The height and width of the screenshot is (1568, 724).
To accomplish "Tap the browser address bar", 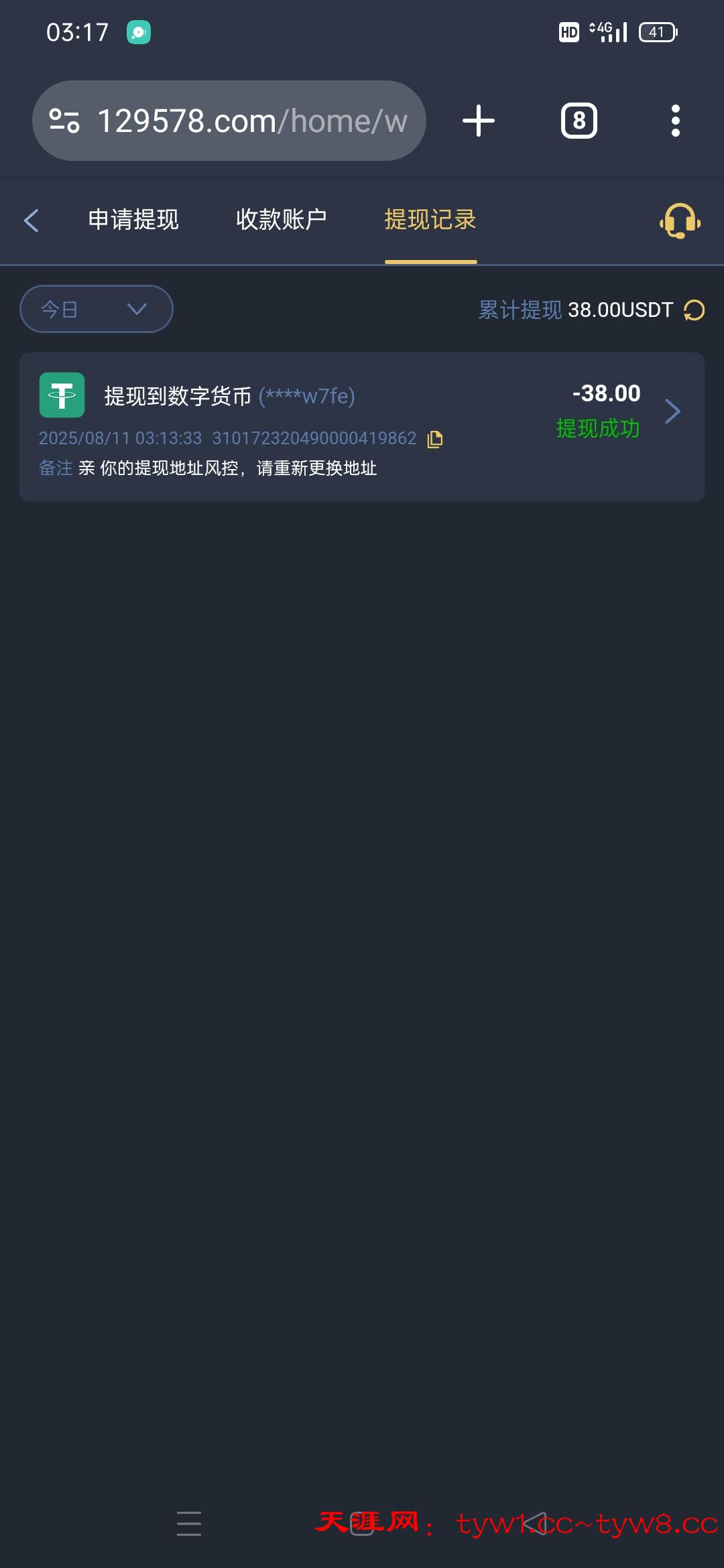I will (x=229, y=121).
